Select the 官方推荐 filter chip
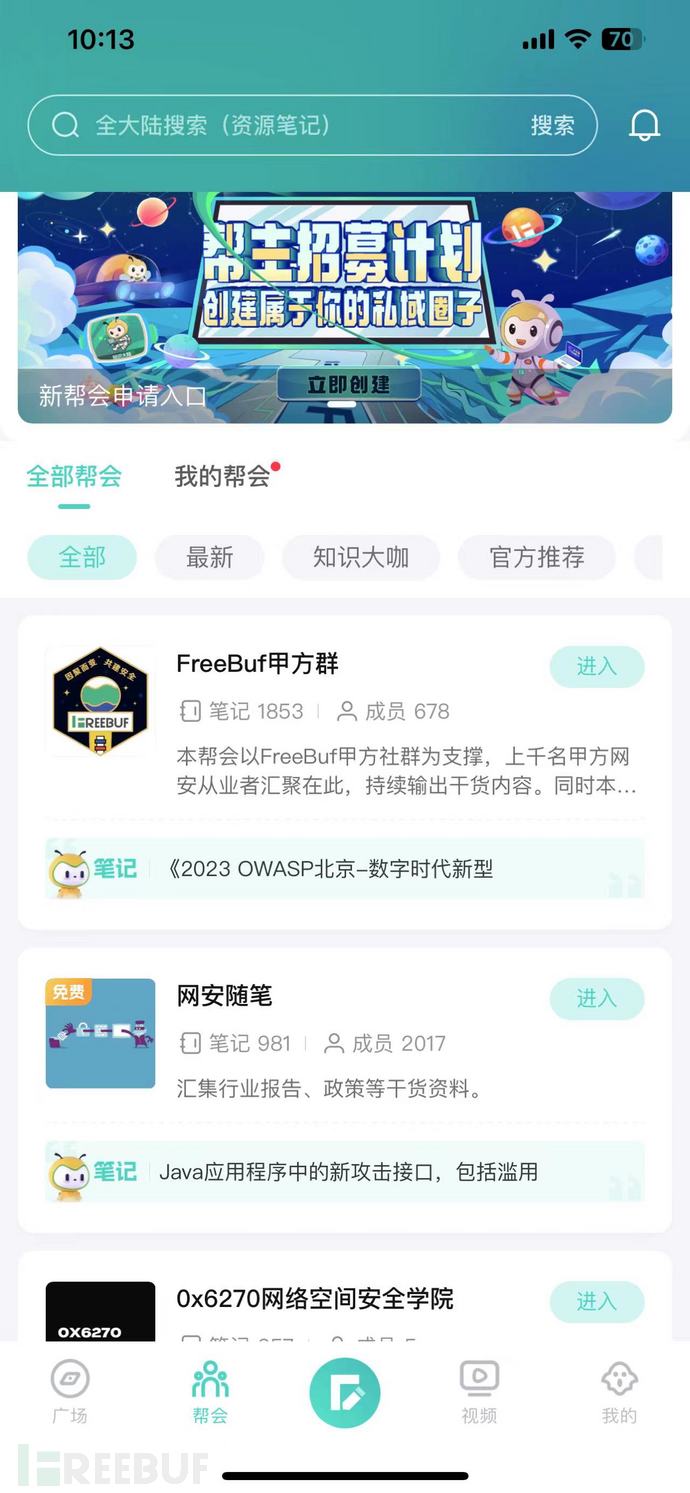Screen dimensions: 690x1493 (537, 557)
